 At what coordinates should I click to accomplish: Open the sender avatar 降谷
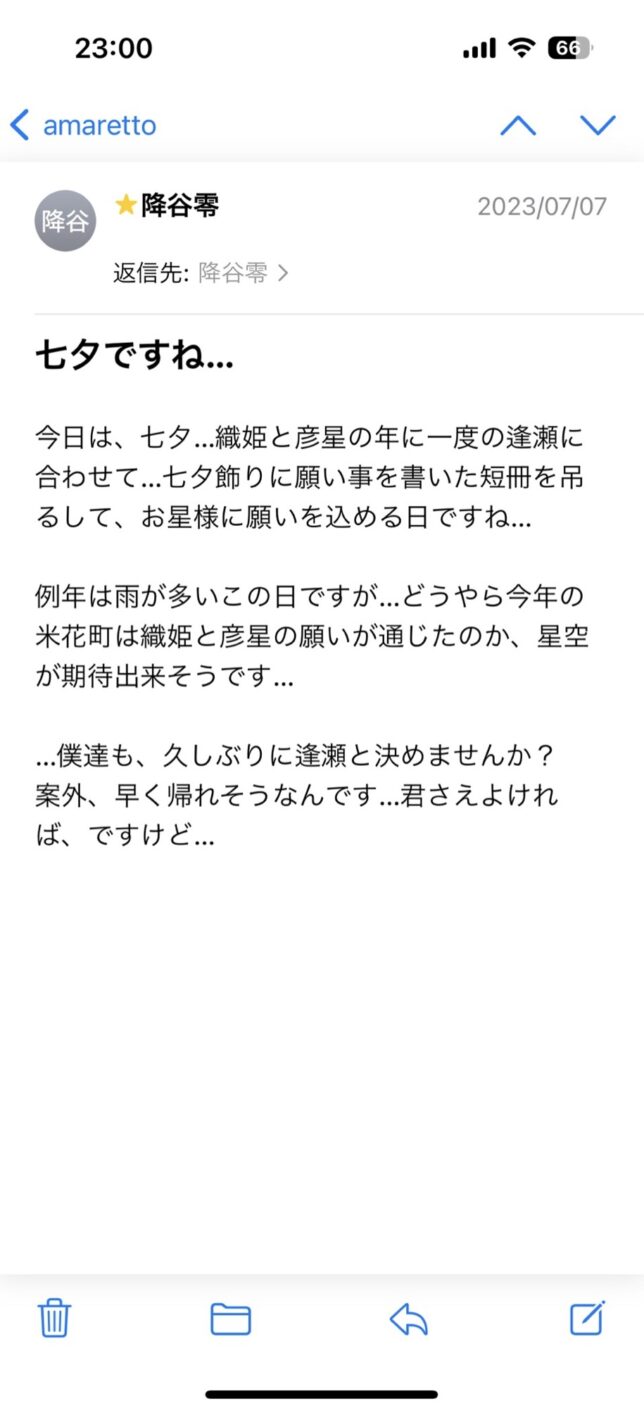tap(66, 220)
